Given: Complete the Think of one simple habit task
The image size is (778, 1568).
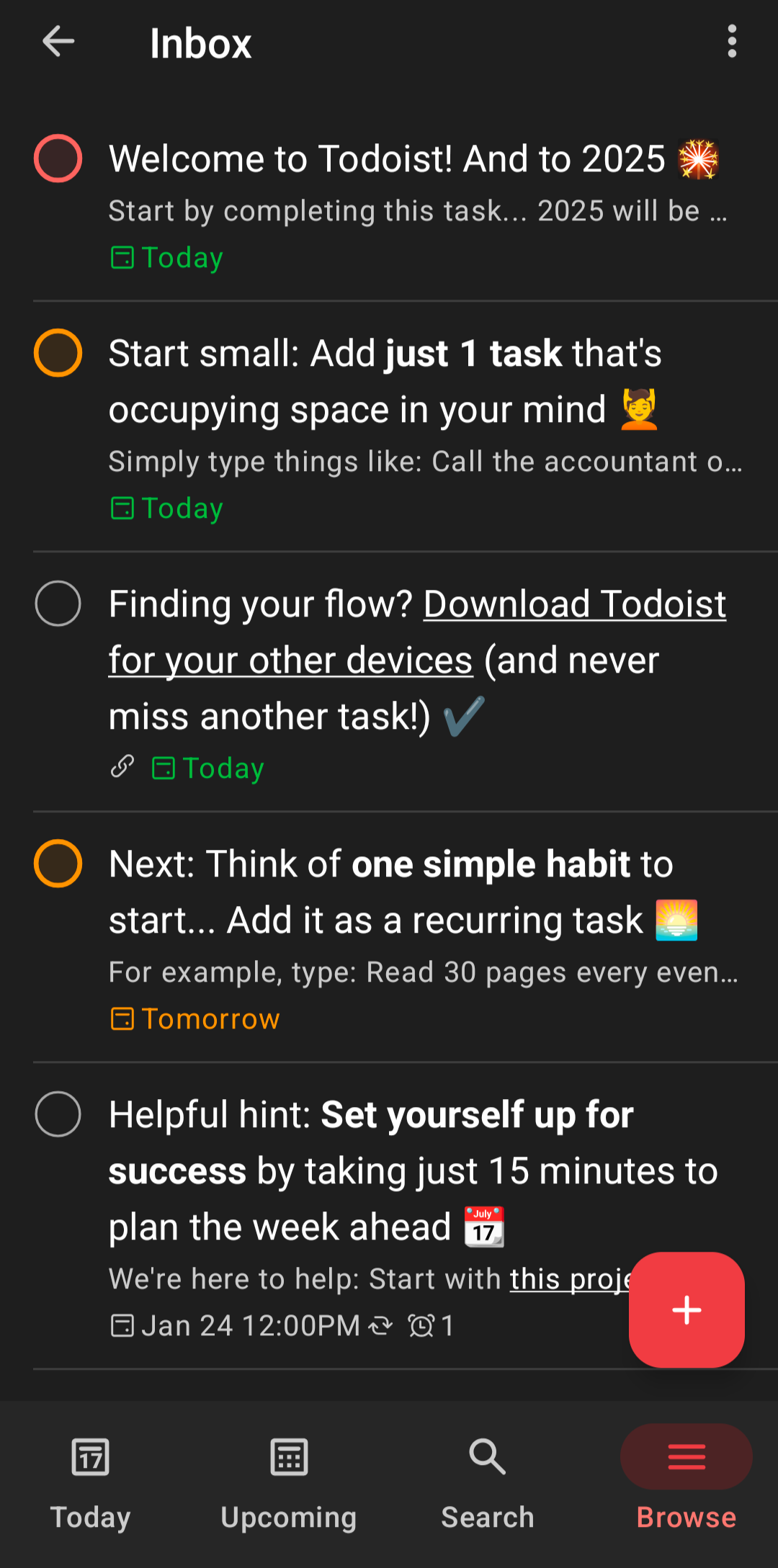Looking at the screenshot, I should coord(58,864).
